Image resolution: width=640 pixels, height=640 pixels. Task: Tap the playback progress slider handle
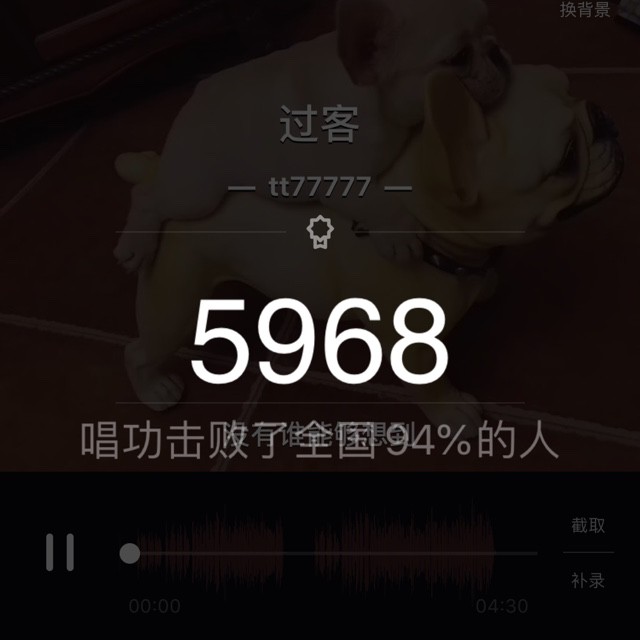tap(130, 553)
